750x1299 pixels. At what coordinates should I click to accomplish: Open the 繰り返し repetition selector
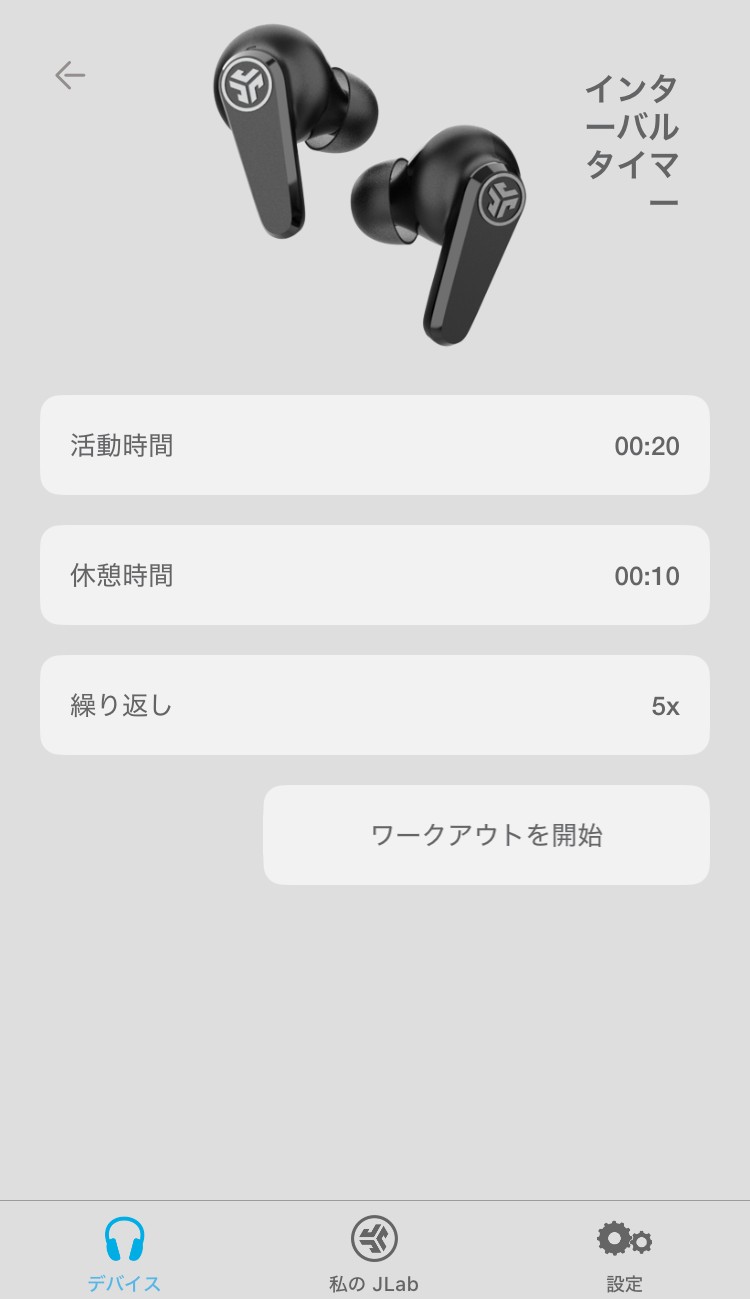(374, 705)
